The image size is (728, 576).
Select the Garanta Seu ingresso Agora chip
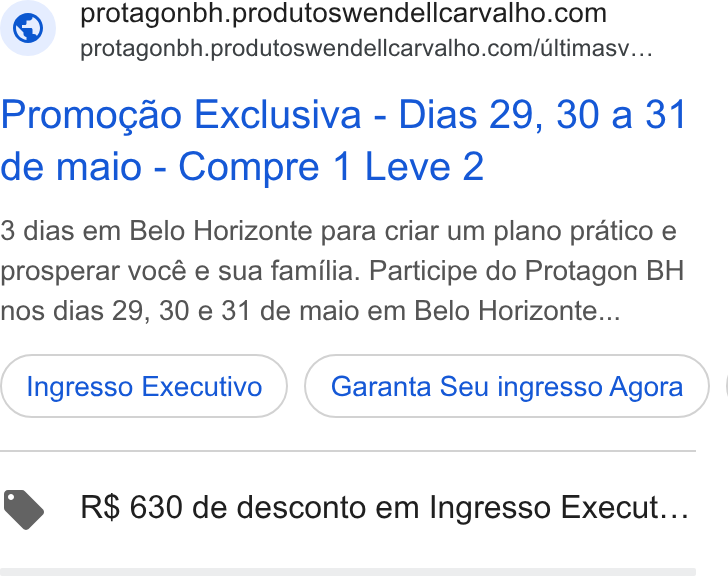point(507,386)
